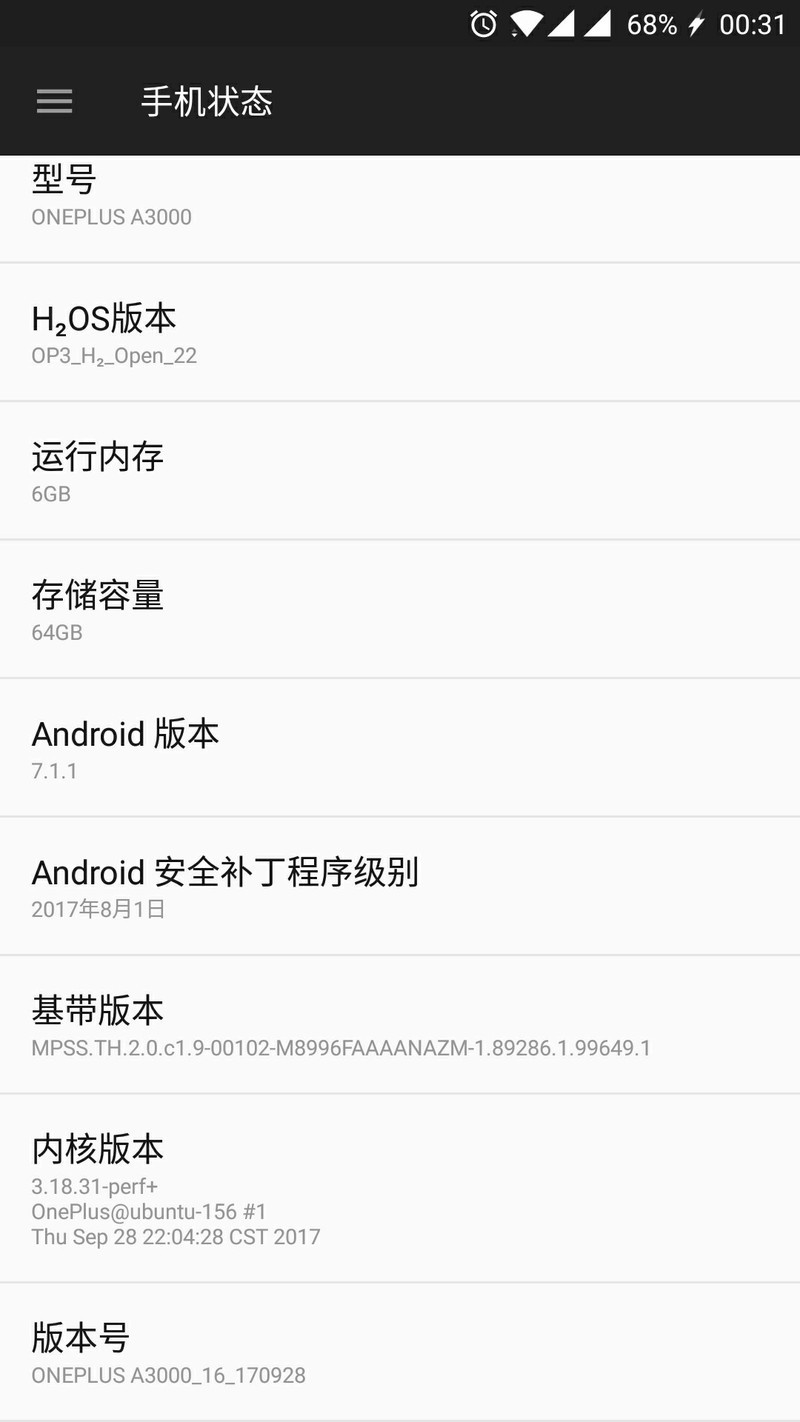Tap the H₂OS版本 list item
This screenshot has height=1422, width=800.
pos(400,333)
